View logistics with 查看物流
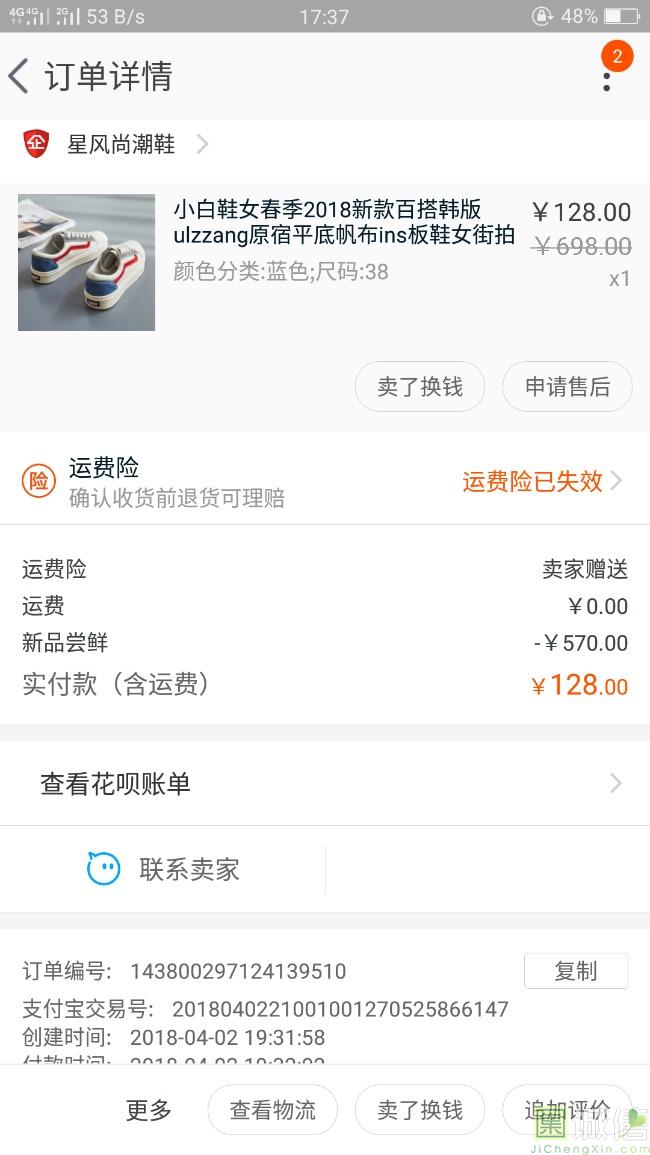 pyautogui.click(x=272, y=1110)
